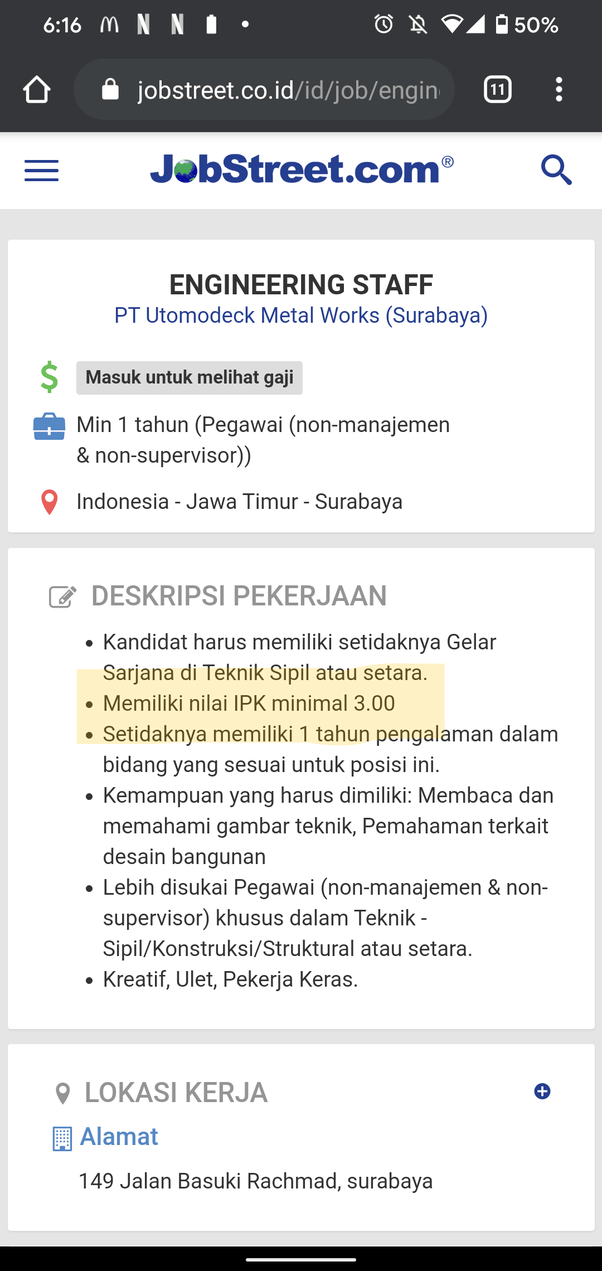Tap the browser home button
602x1271 pixels.
click(x=37, y=90)
